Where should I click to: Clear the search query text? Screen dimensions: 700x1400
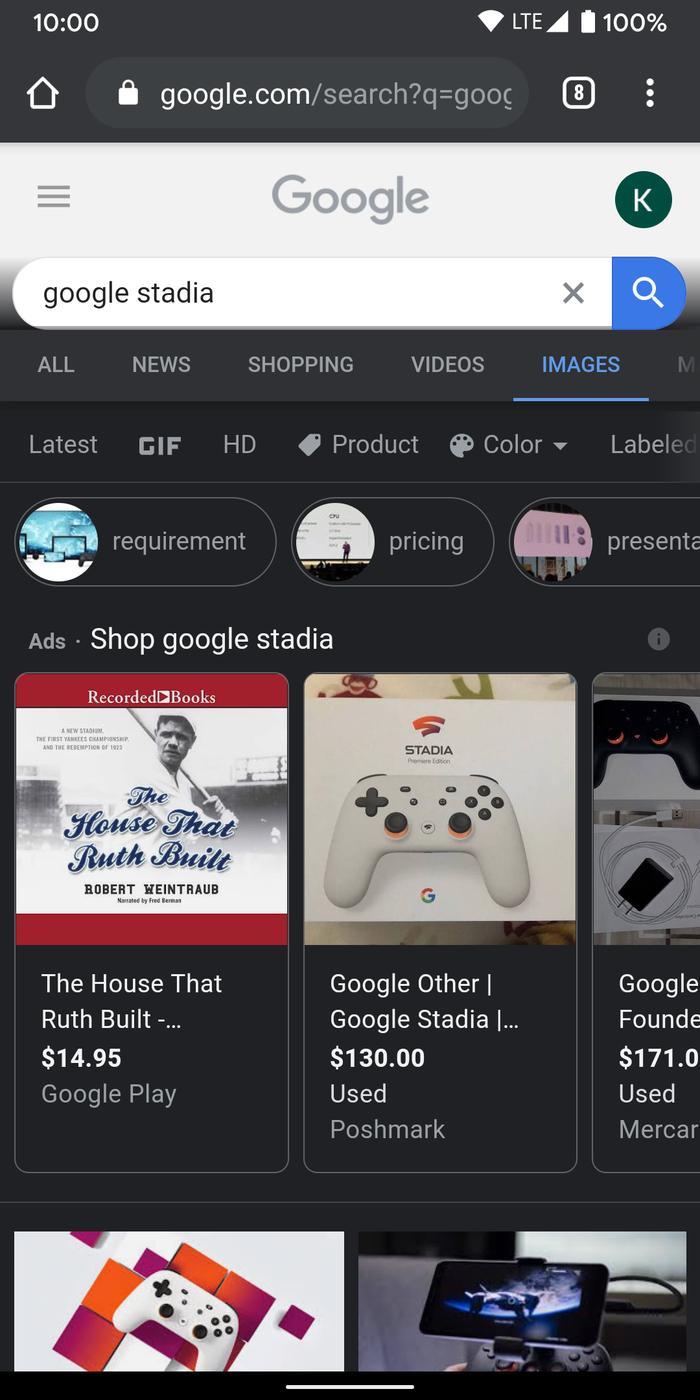coord(573,293)
